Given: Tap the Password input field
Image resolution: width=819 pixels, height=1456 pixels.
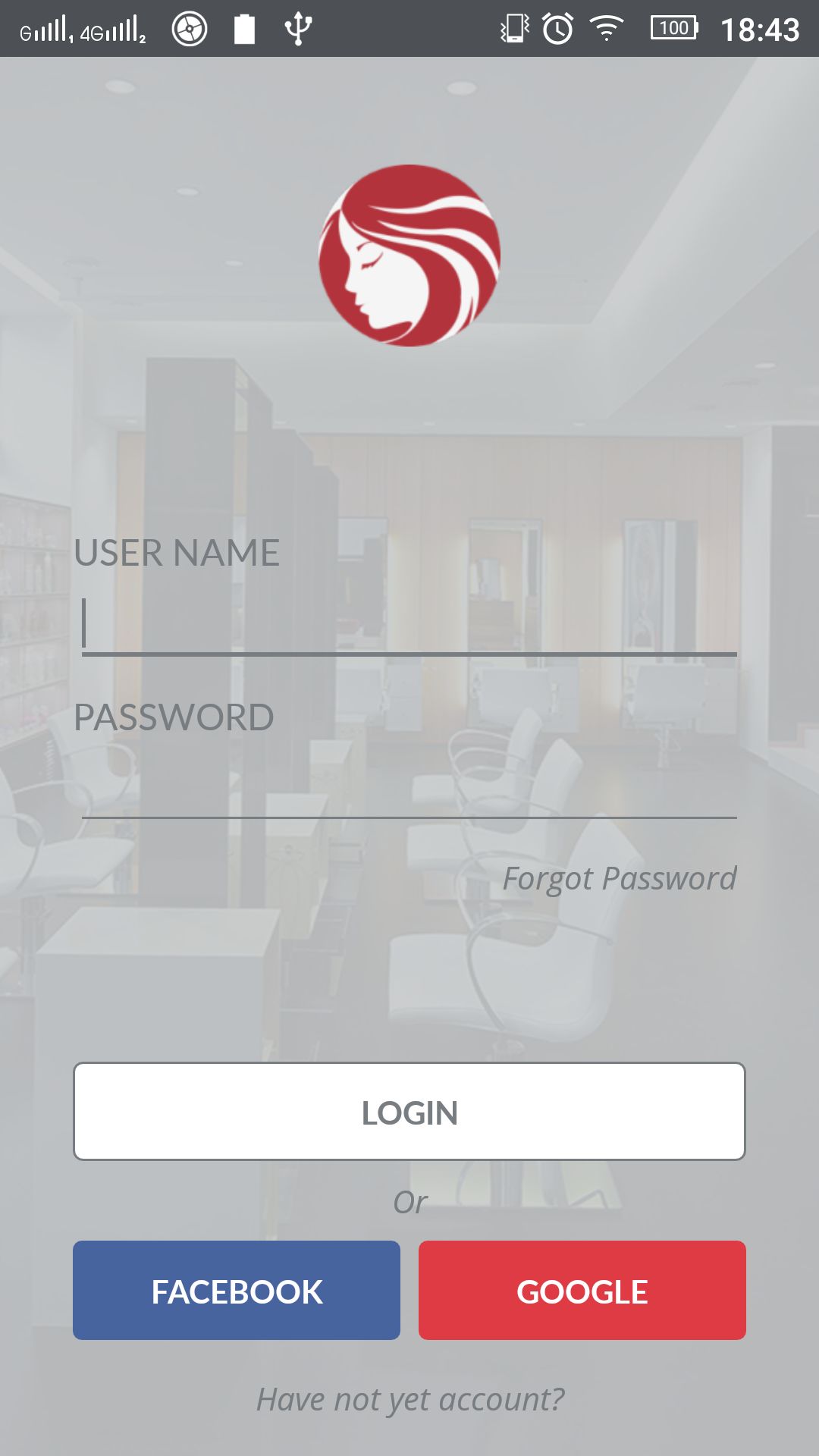Looking at the screenshot, I should (x=409, y=787).
